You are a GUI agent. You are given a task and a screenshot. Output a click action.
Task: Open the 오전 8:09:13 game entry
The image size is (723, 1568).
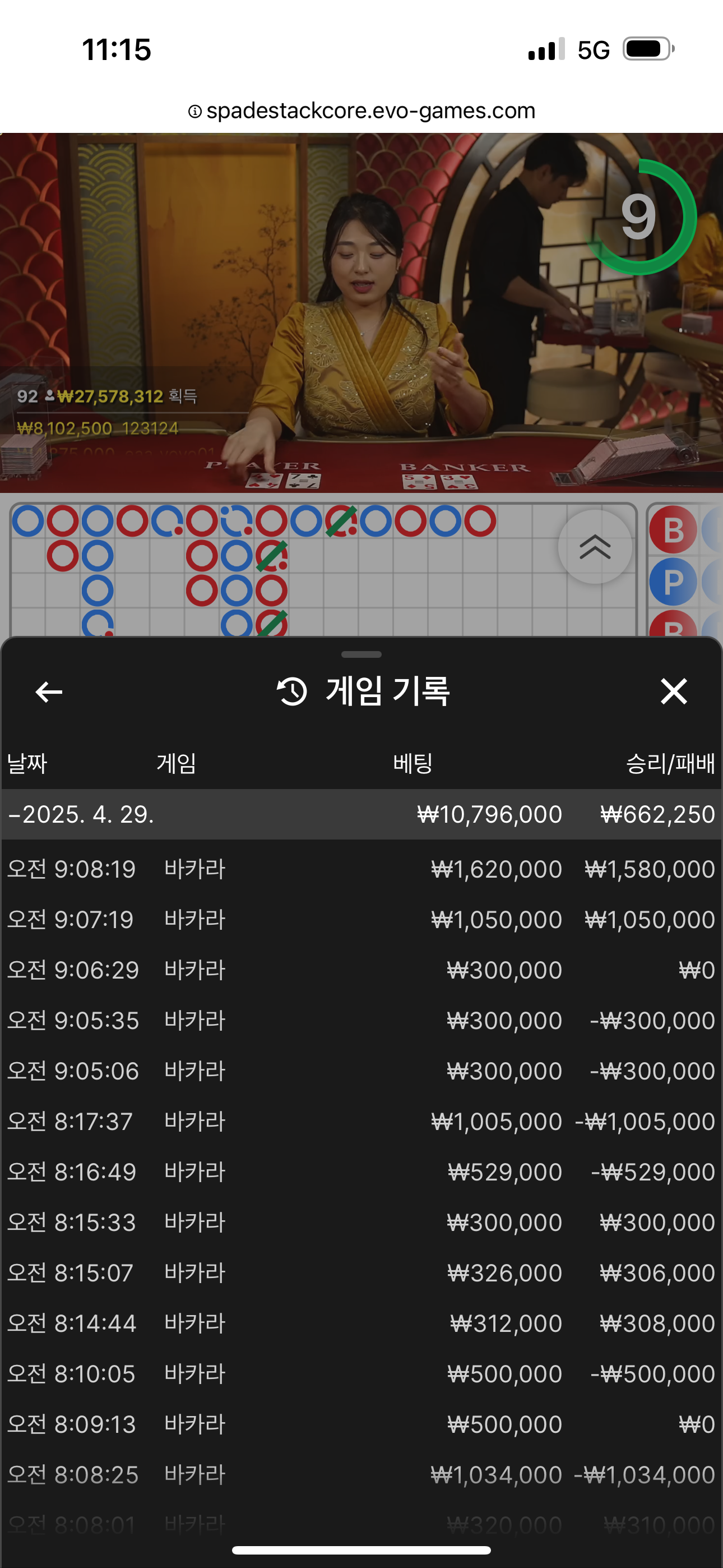361,1424
